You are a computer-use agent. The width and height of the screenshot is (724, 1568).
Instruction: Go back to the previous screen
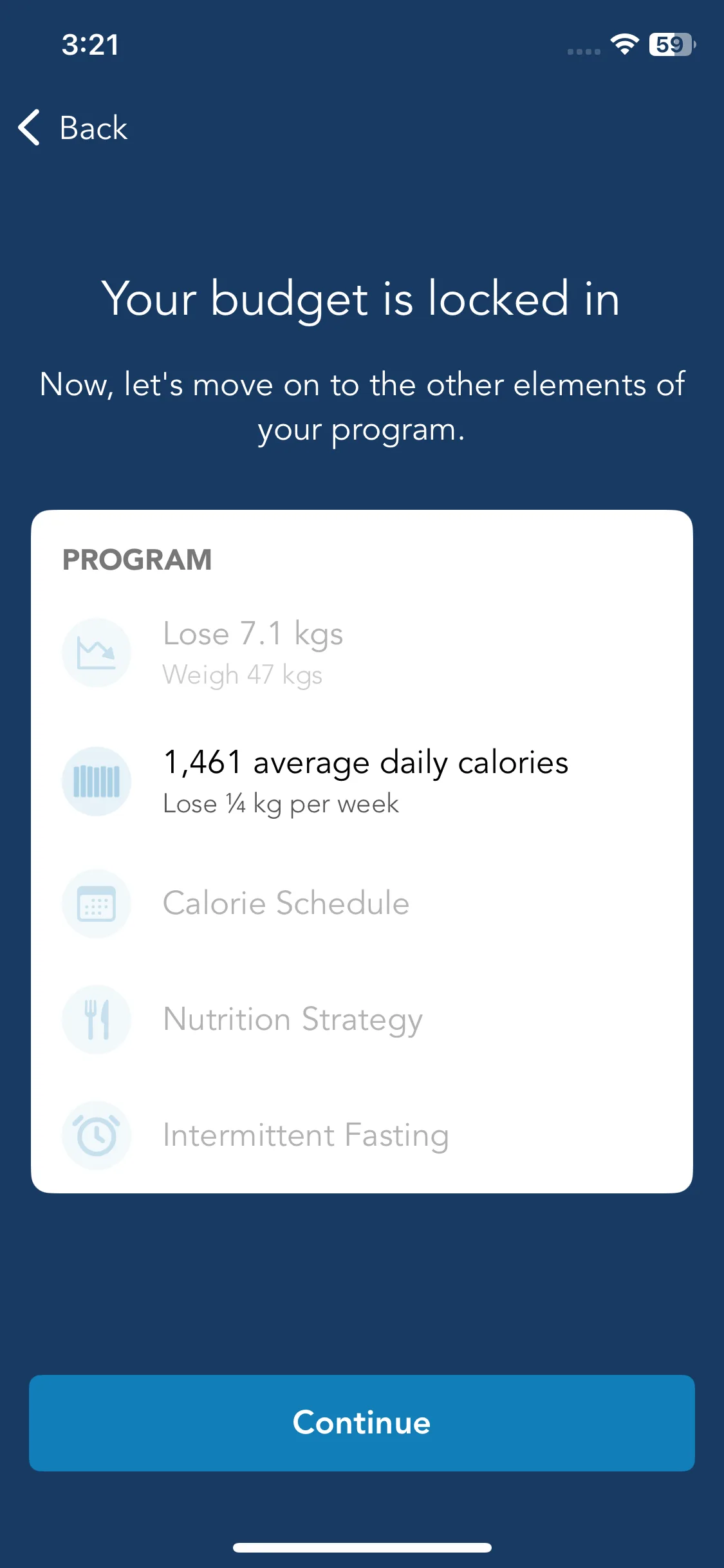tap(73, 127)
